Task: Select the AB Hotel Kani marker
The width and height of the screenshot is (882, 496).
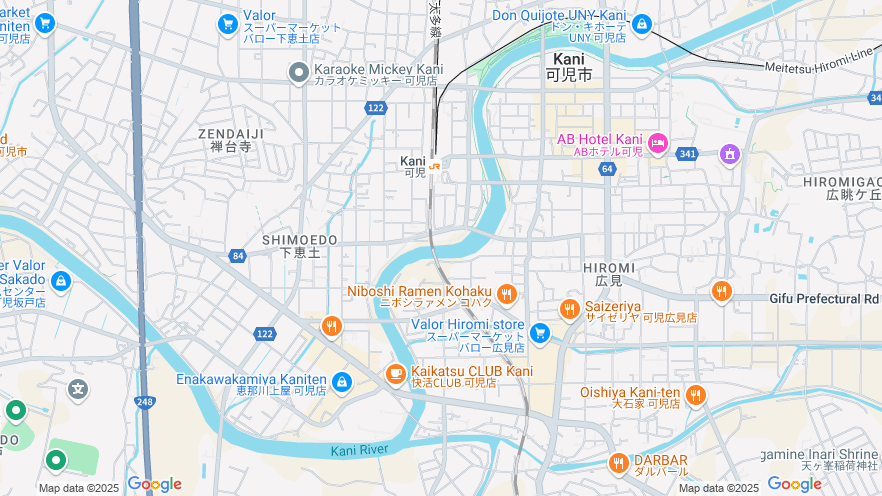Action: click(657, 145)
